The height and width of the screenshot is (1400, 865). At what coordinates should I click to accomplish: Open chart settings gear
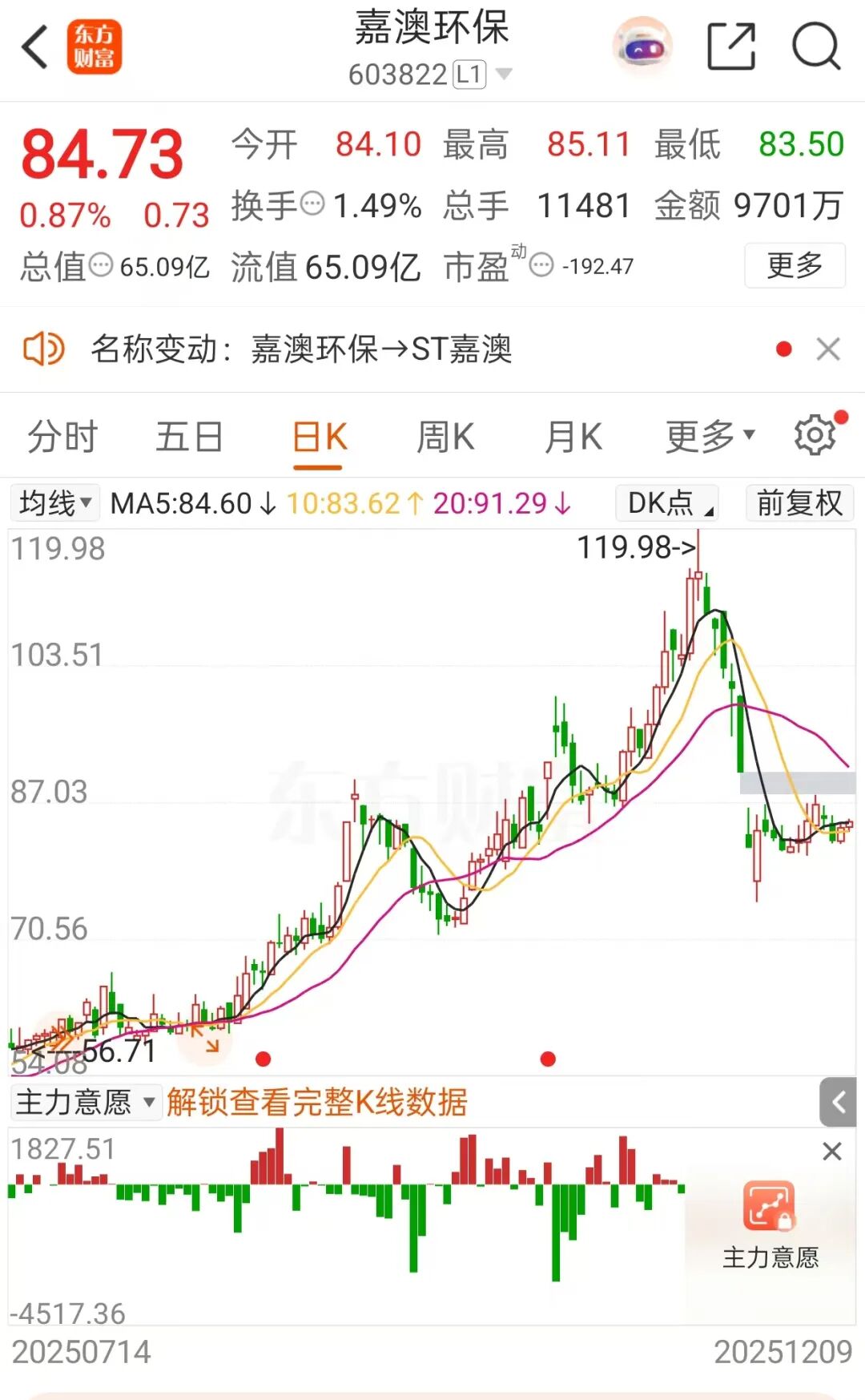(x=815, y=436)
